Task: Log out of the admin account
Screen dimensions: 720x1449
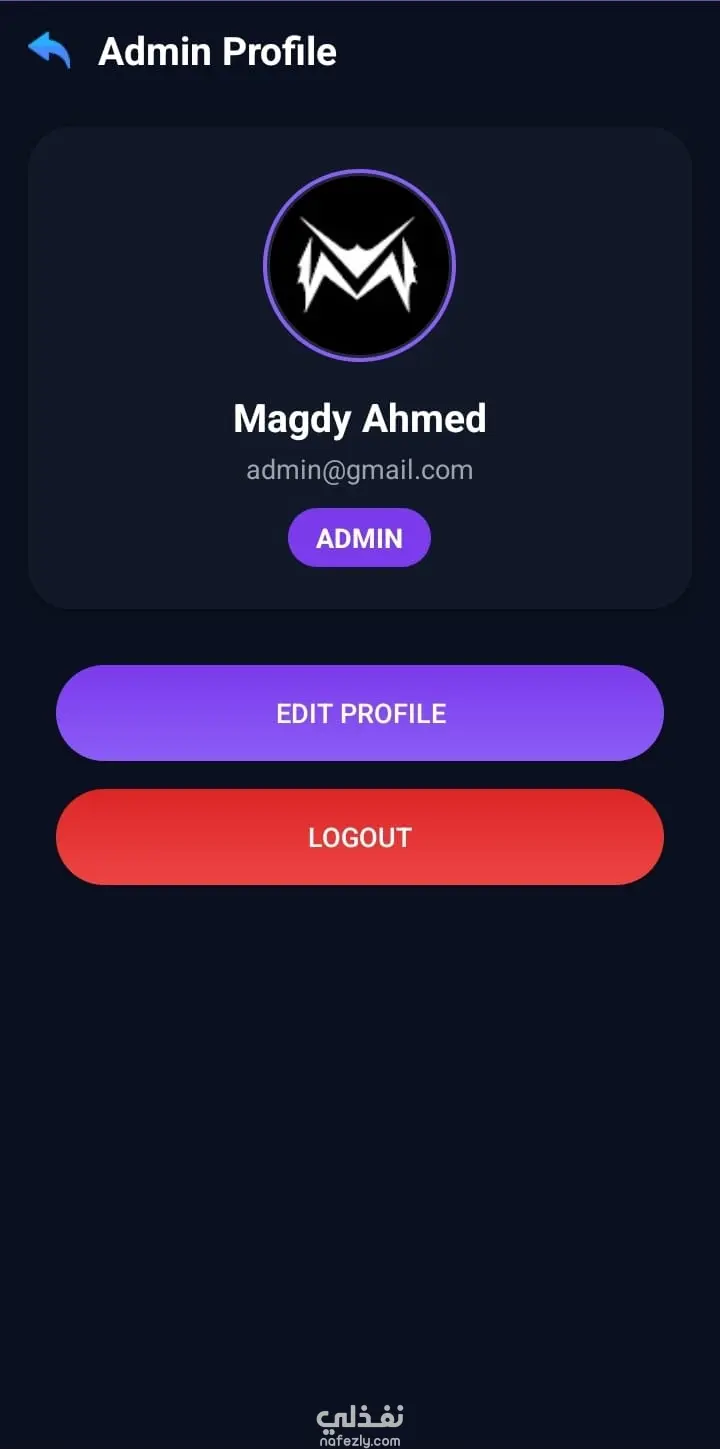Action: (x=360, y=837)
